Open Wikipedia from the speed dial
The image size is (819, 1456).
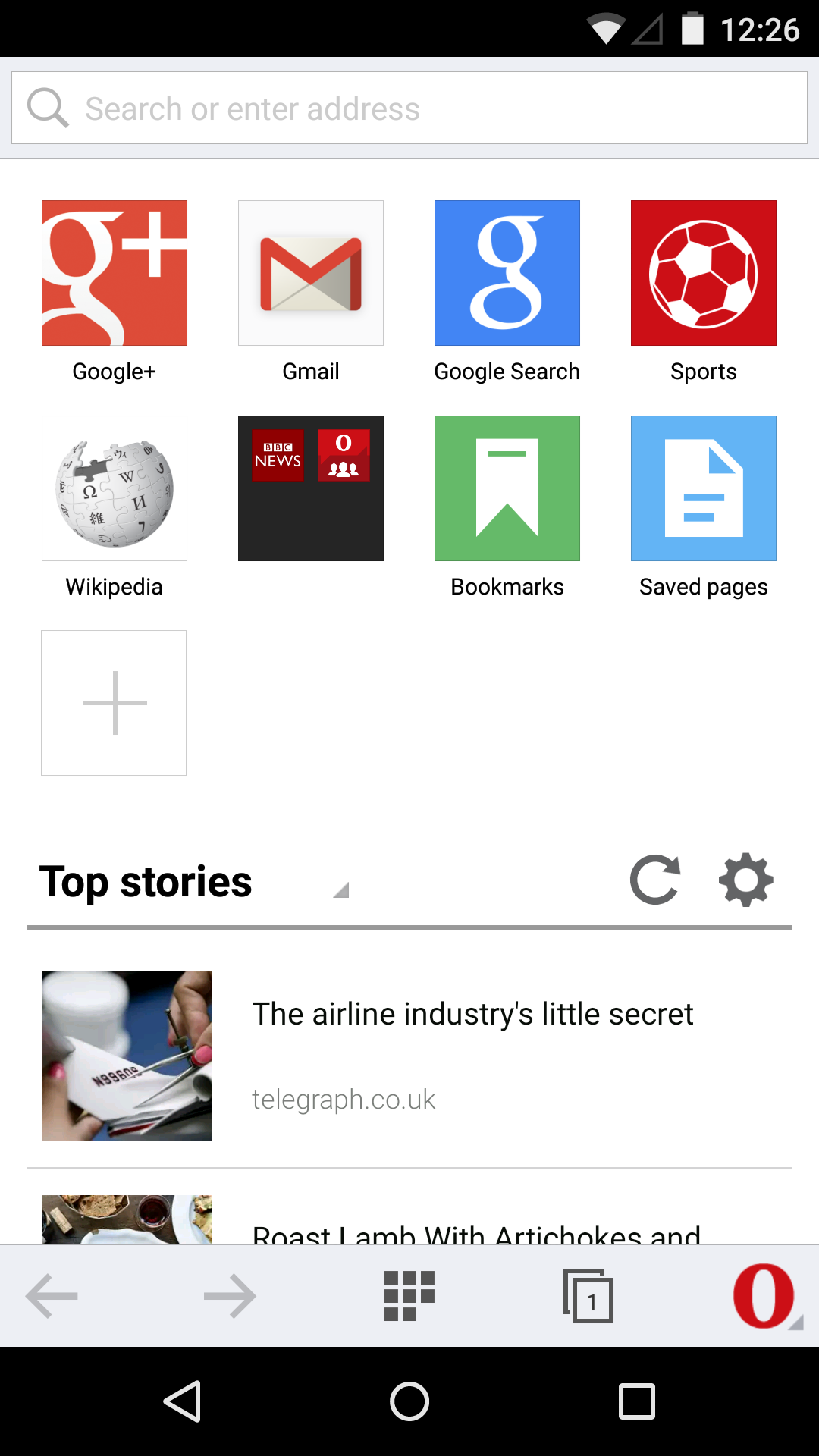[114, 488]
